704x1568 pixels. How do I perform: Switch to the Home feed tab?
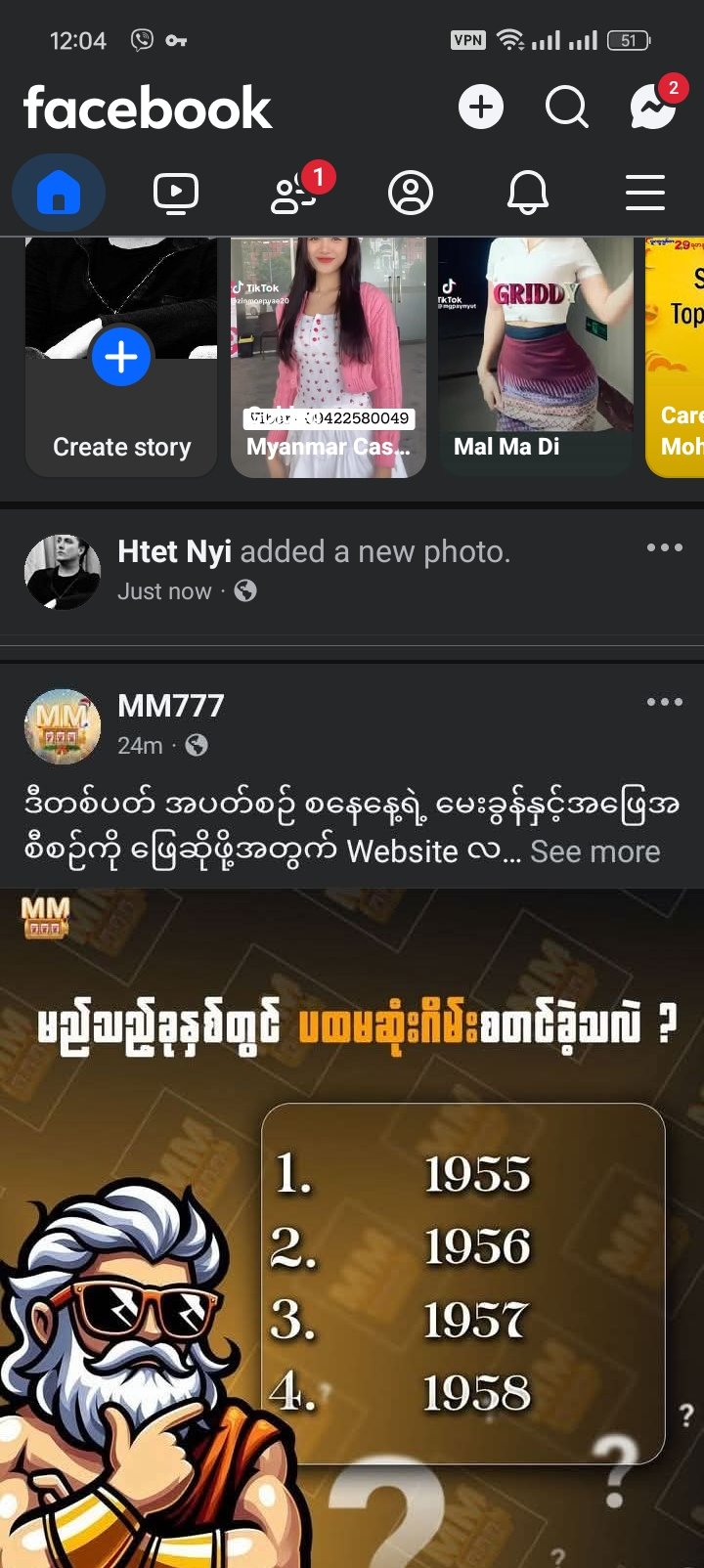point(59,193)
